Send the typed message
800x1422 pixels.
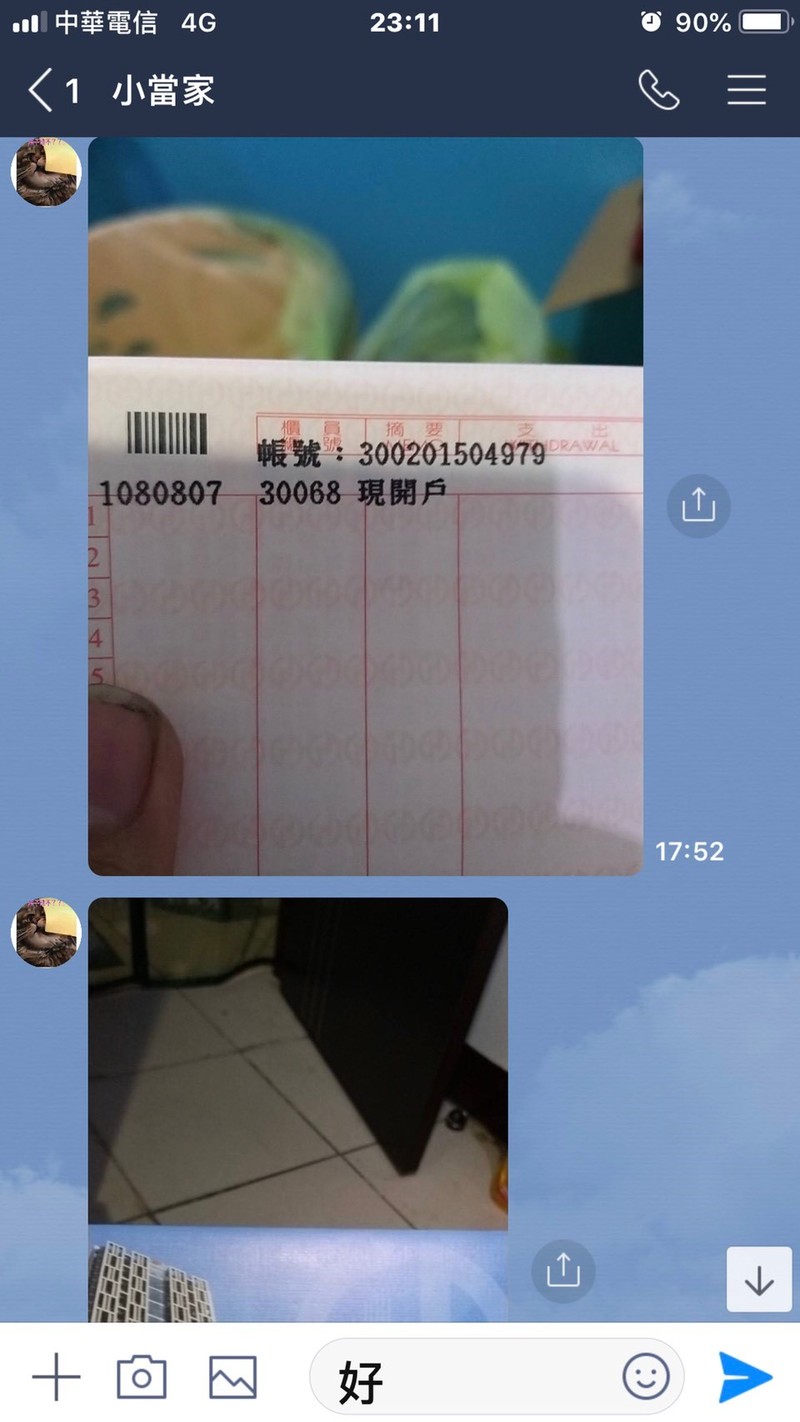[x=745, y=1377]
